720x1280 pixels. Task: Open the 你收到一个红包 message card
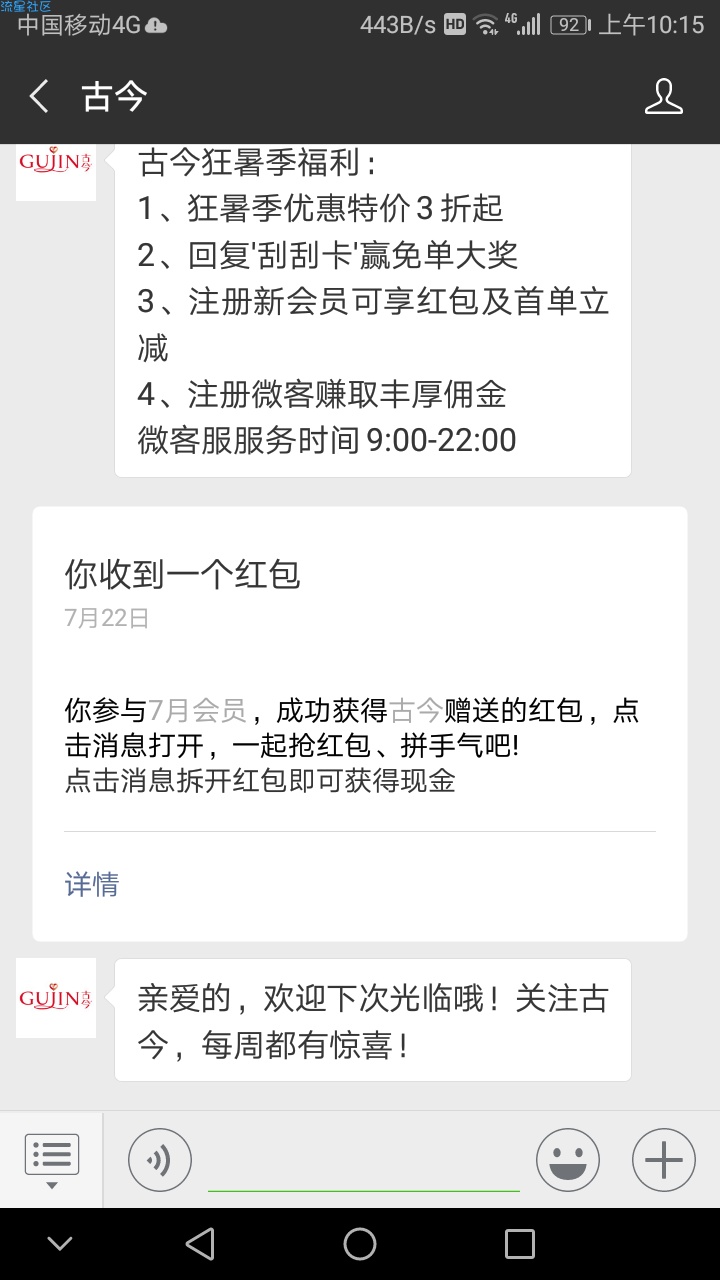point(360,724)
